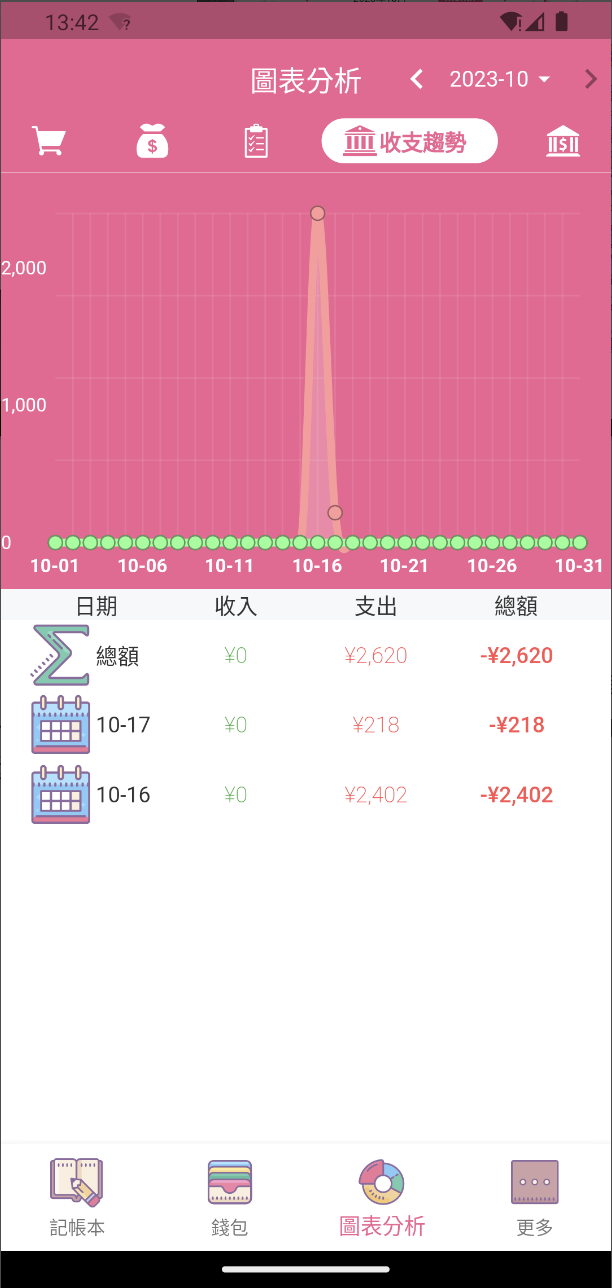Switch to the bank assets tab
Screen dimensions: 612x1288
(563, 142)
